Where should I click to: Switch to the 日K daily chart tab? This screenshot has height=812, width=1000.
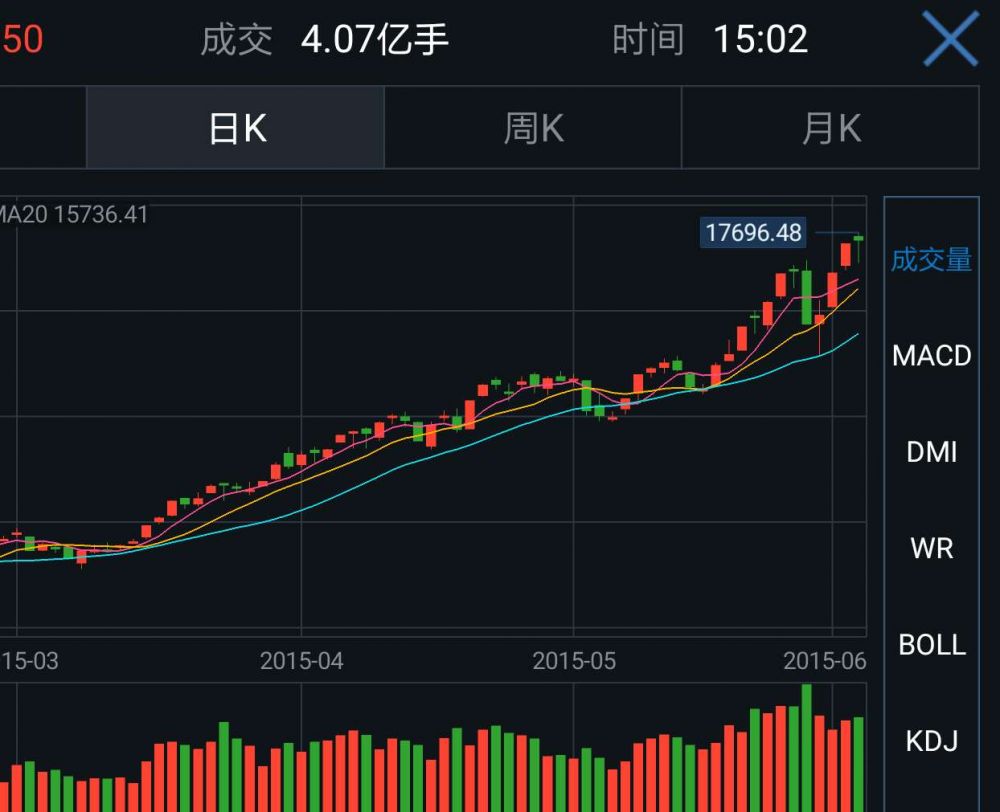[236, 128]
